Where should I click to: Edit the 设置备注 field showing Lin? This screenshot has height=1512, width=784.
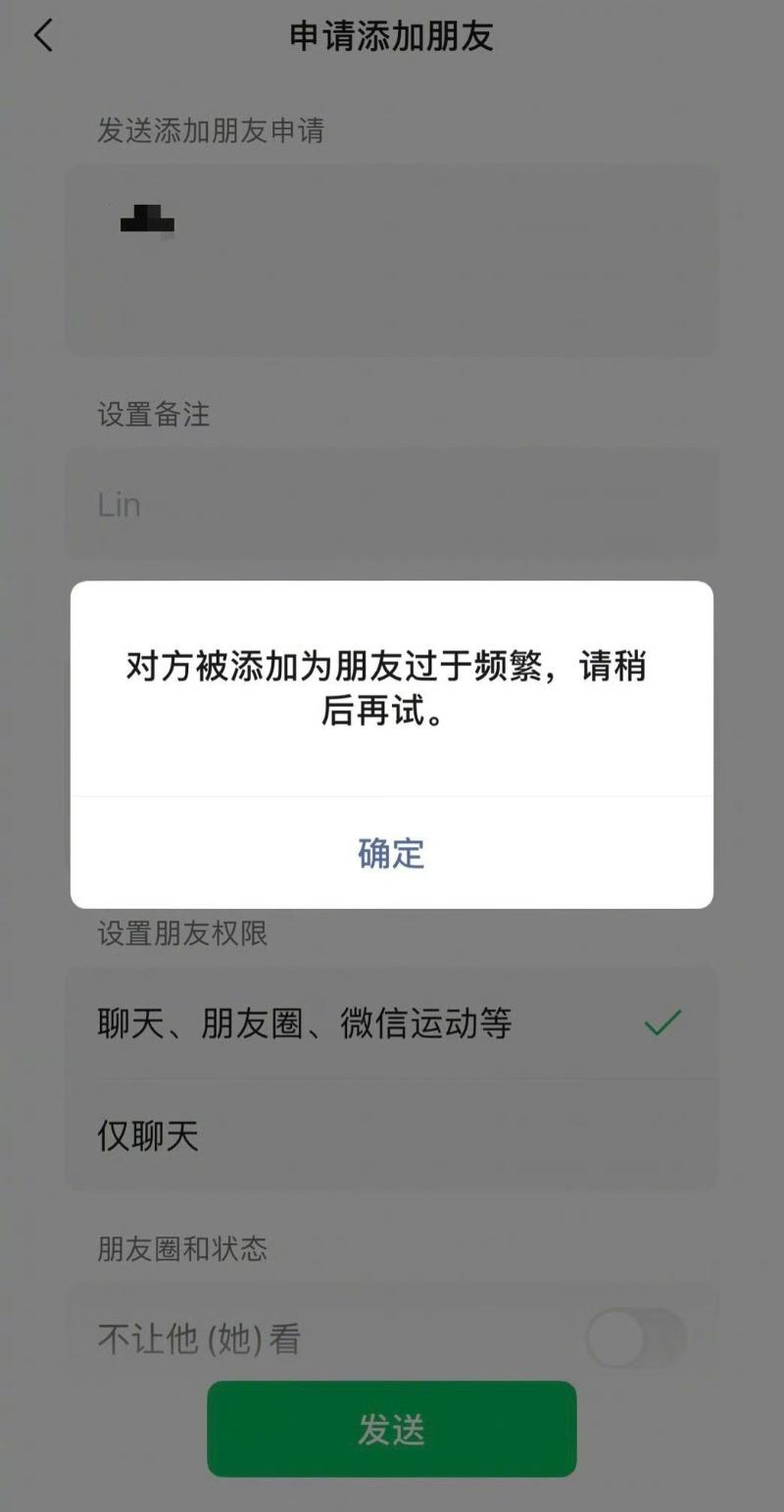pyautogui.click(x=391, y=505)
